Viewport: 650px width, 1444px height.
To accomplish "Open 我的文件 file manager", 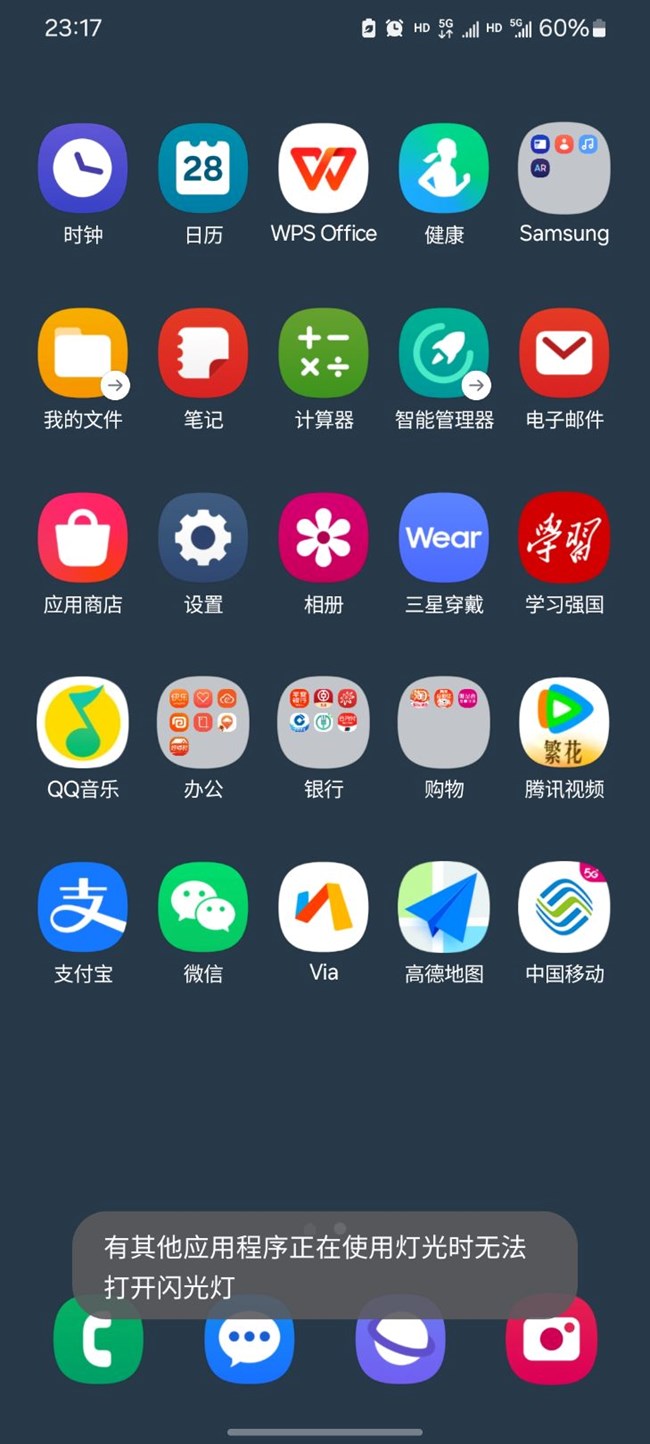I will [82, 353].
